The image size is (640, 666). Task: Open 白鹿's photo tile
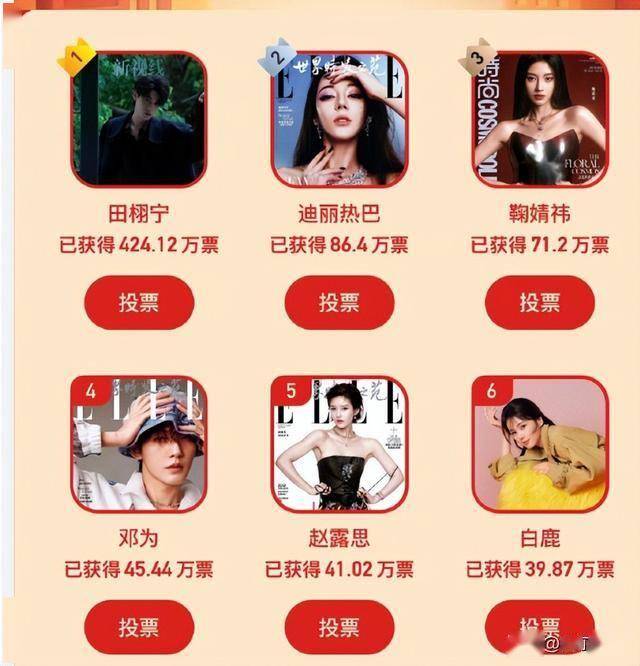540,444
